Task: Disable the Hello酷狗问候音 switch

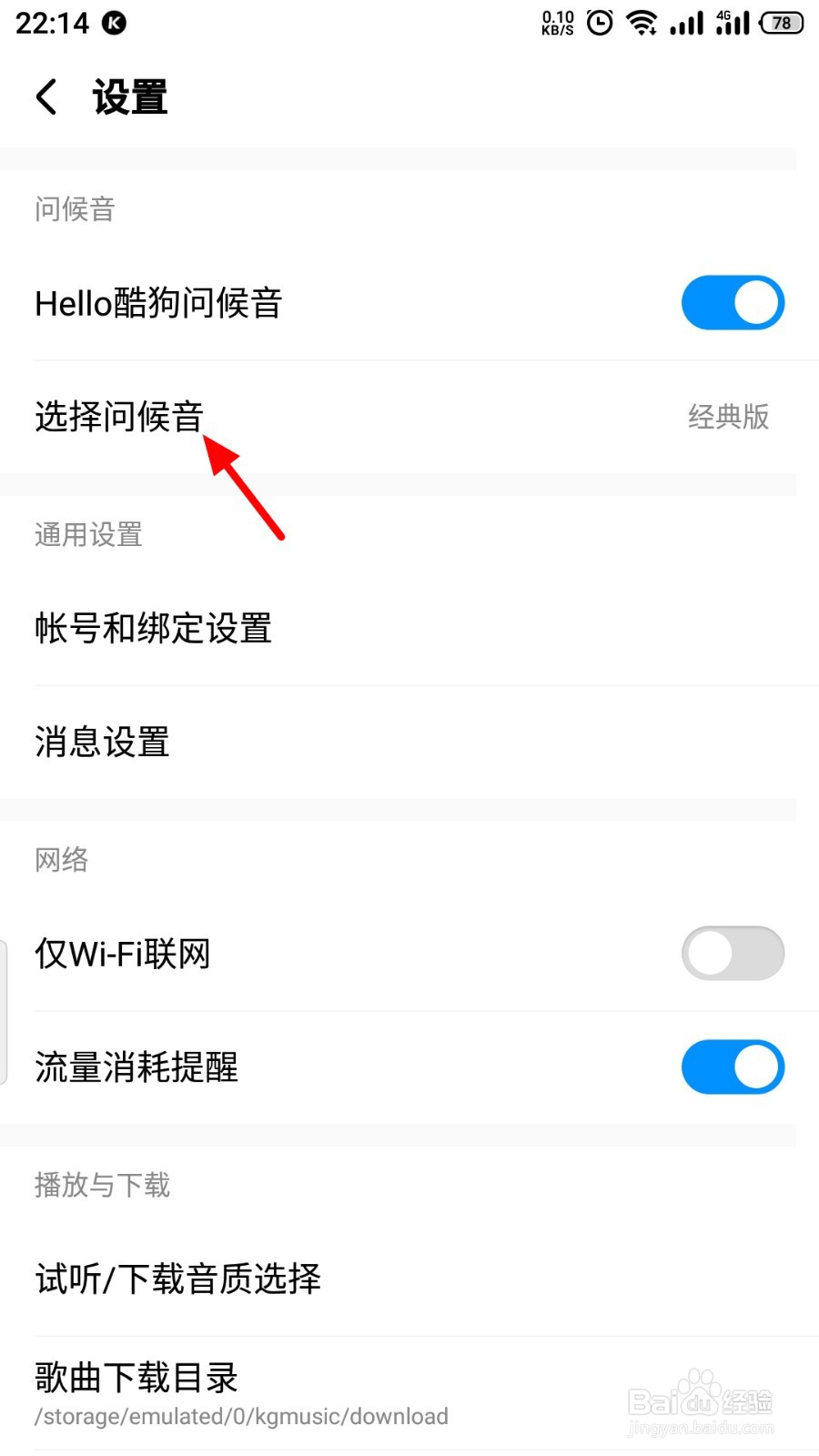Action: pyautogui.click(x=733, y=302)
